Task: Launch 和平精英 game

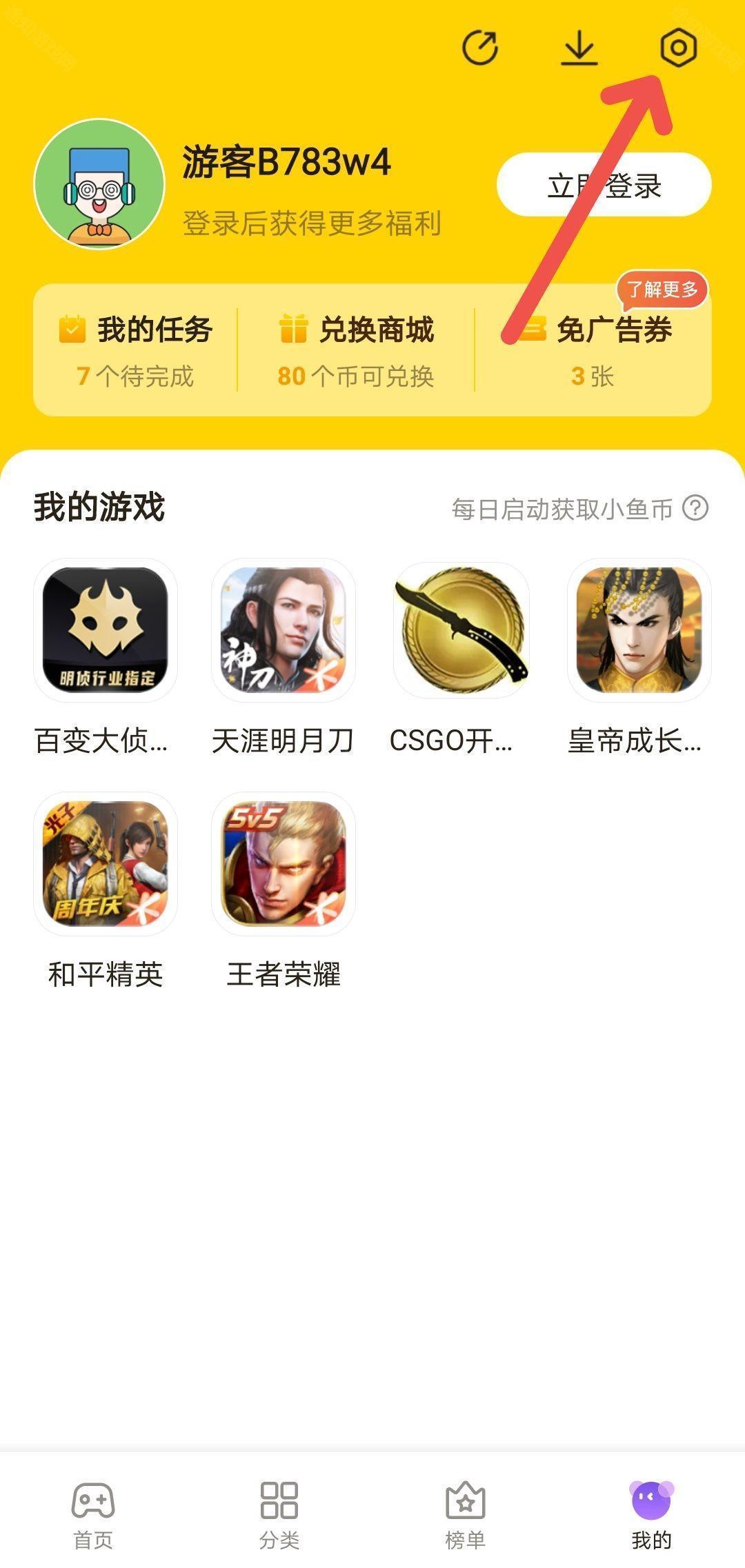Action: click(x=106, y=864)
